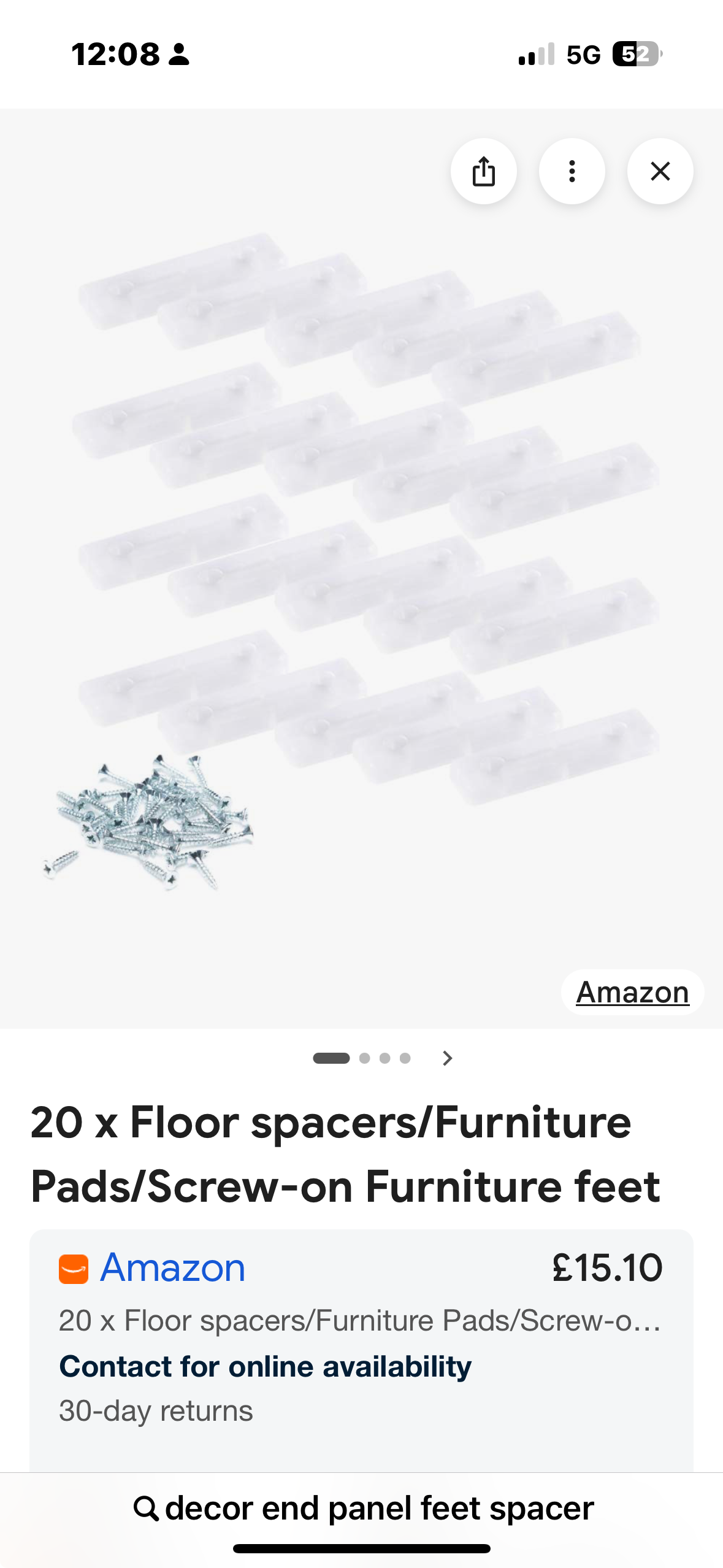
Task: Open the three-dot overflow menu
Action: (x=572, y=171)
